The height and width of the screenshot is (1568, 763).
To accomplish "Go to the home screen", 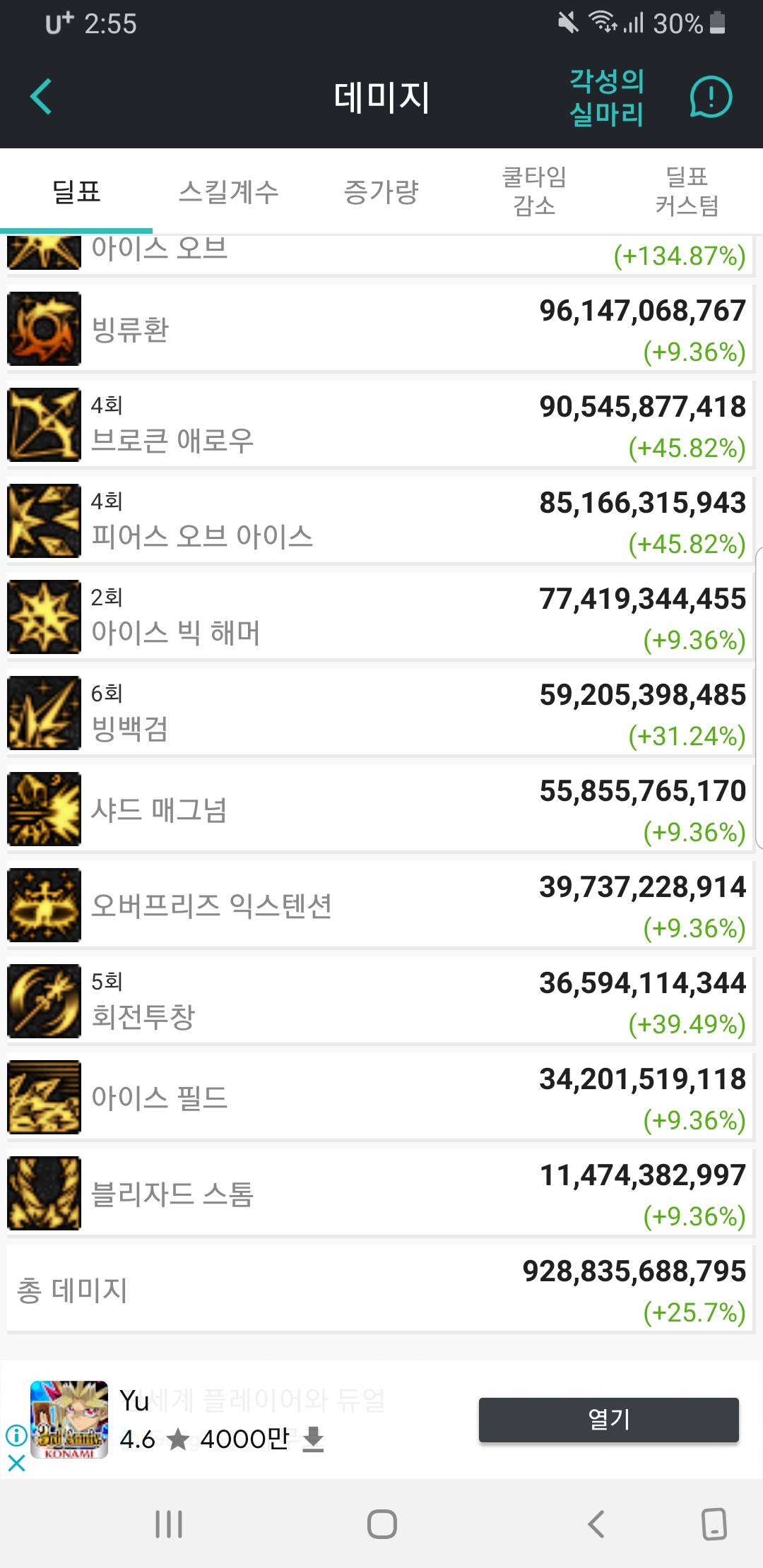I will pos(381,1524).
